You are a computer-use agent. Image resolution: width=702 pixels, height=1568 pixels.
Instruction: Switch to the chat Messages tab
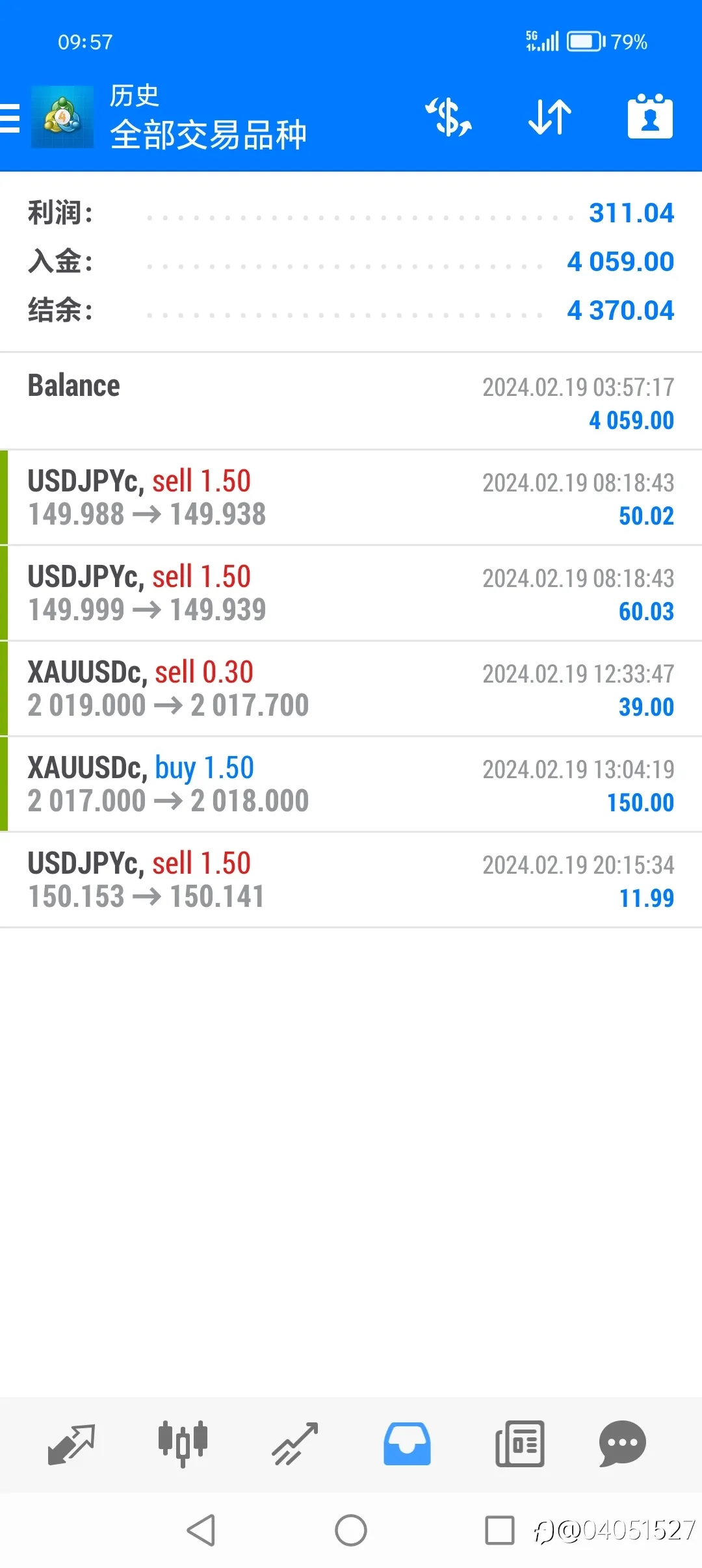pos(623,1444)
